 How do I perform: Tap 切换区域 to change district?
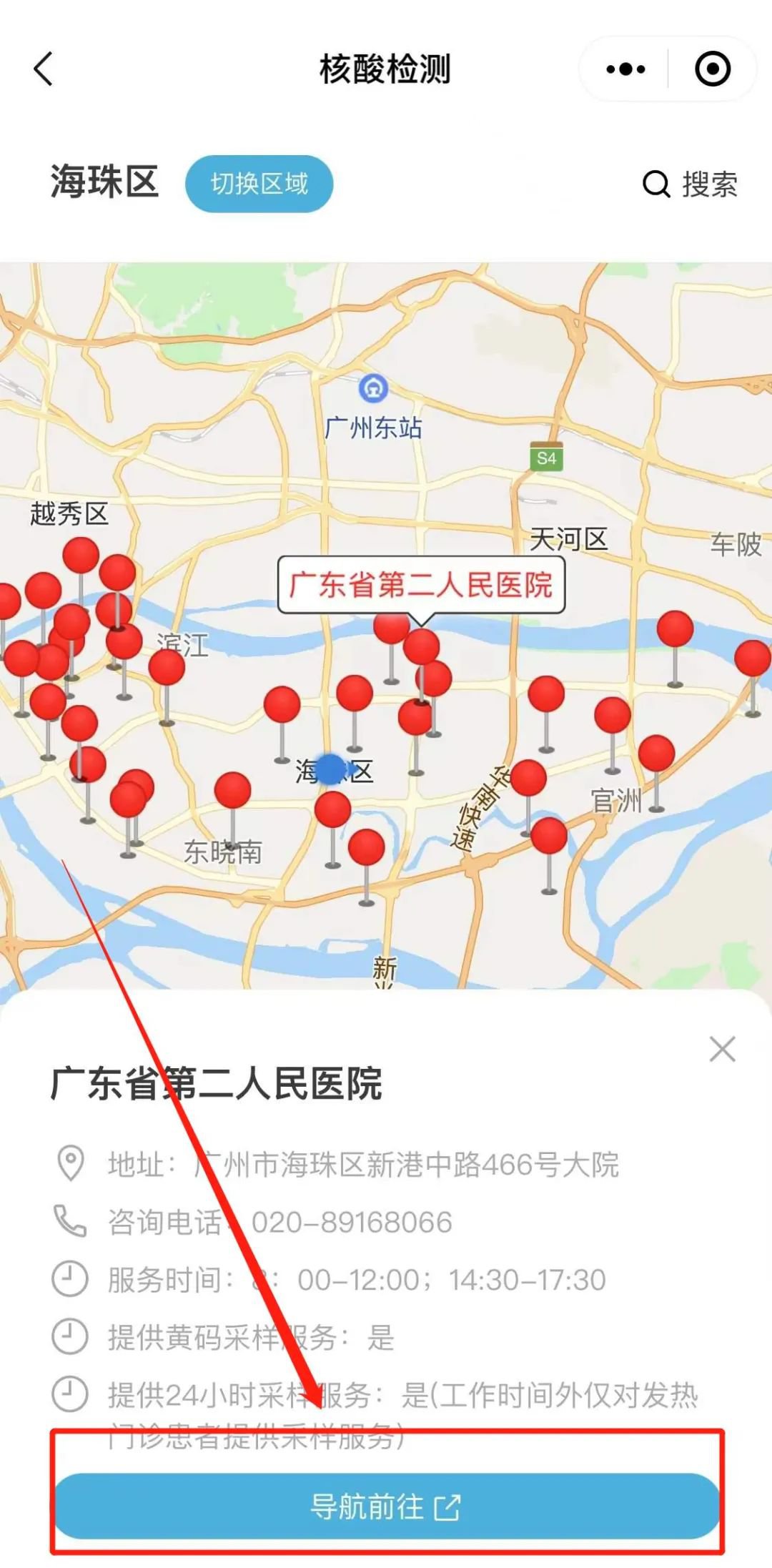(259, 184)
